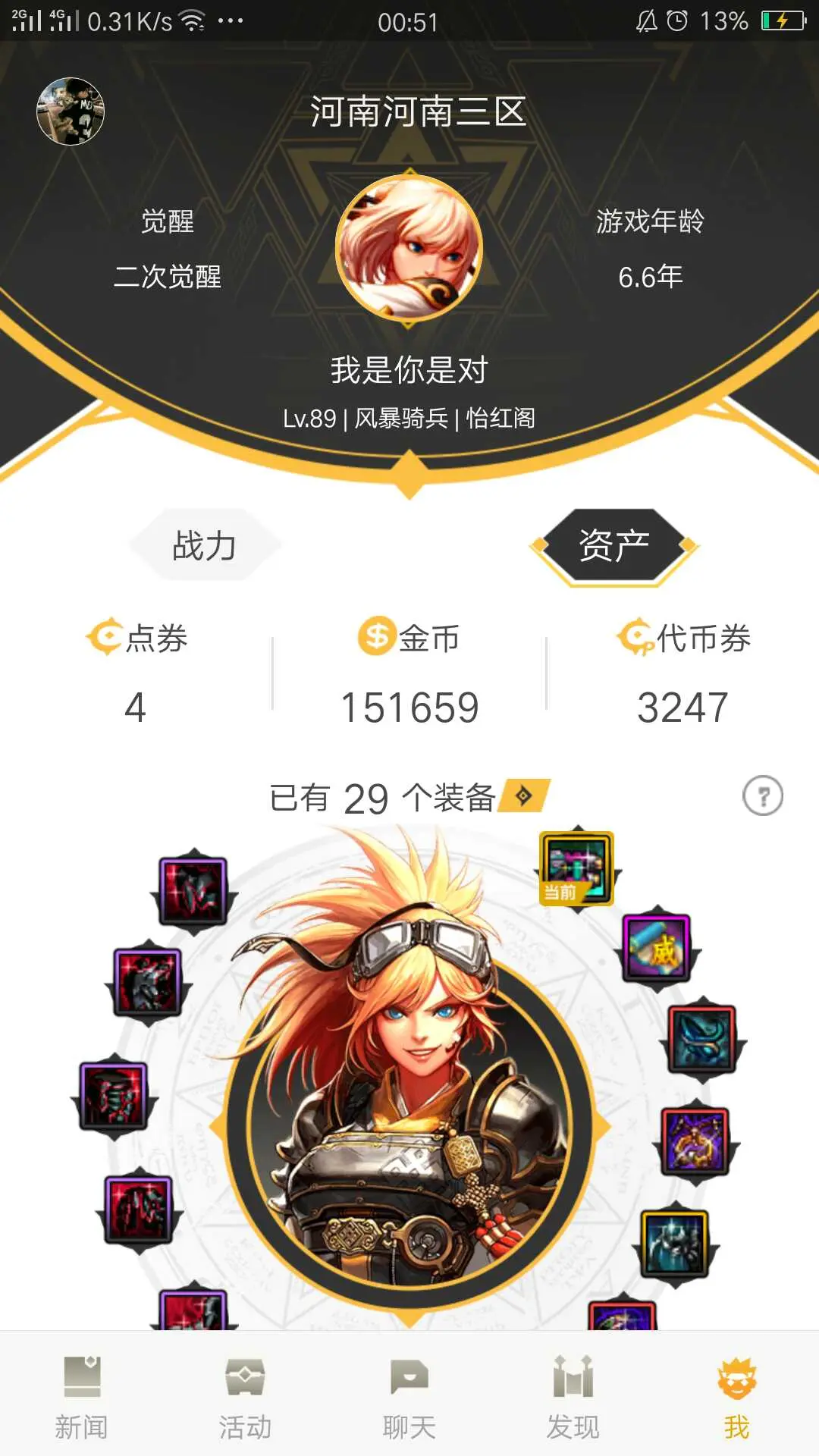
Task: Switch to the 发现 tab
Action: click(x=573, y=1397)
